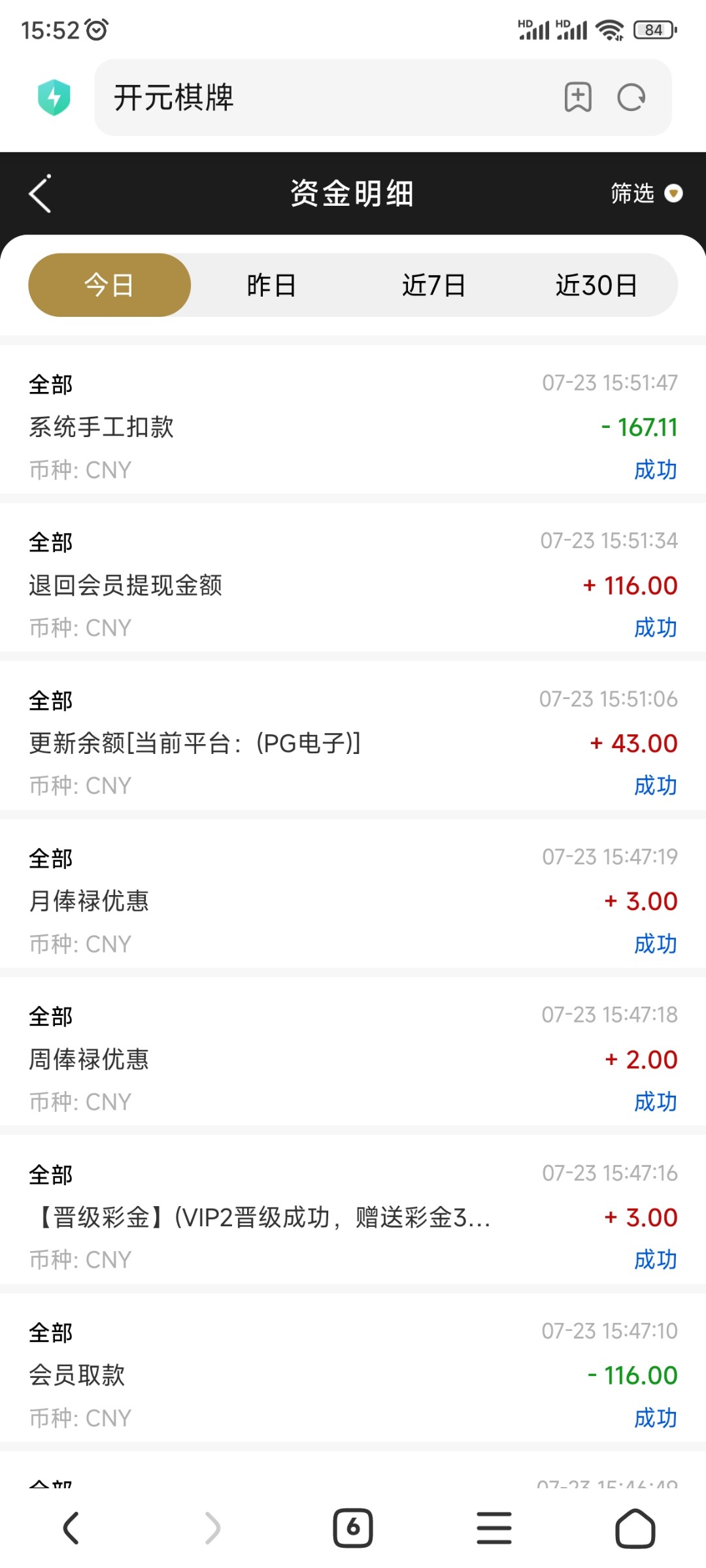Select the active 今日 tab
The image size is (706, 1568).
tap(109, 284)
